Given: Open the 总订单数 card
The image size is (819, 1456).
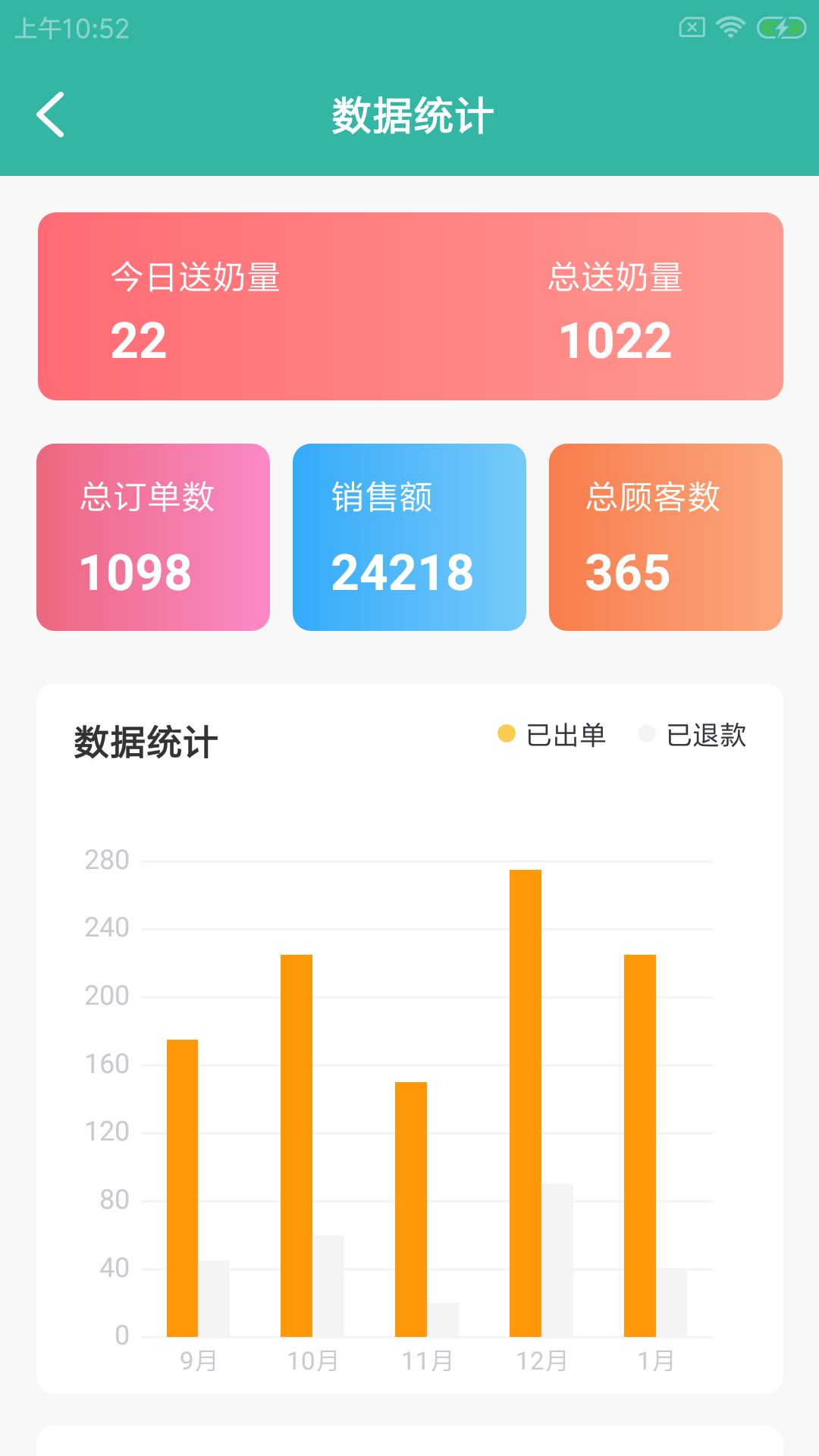Looking at the screenshot, I should [x=153, y=537].
